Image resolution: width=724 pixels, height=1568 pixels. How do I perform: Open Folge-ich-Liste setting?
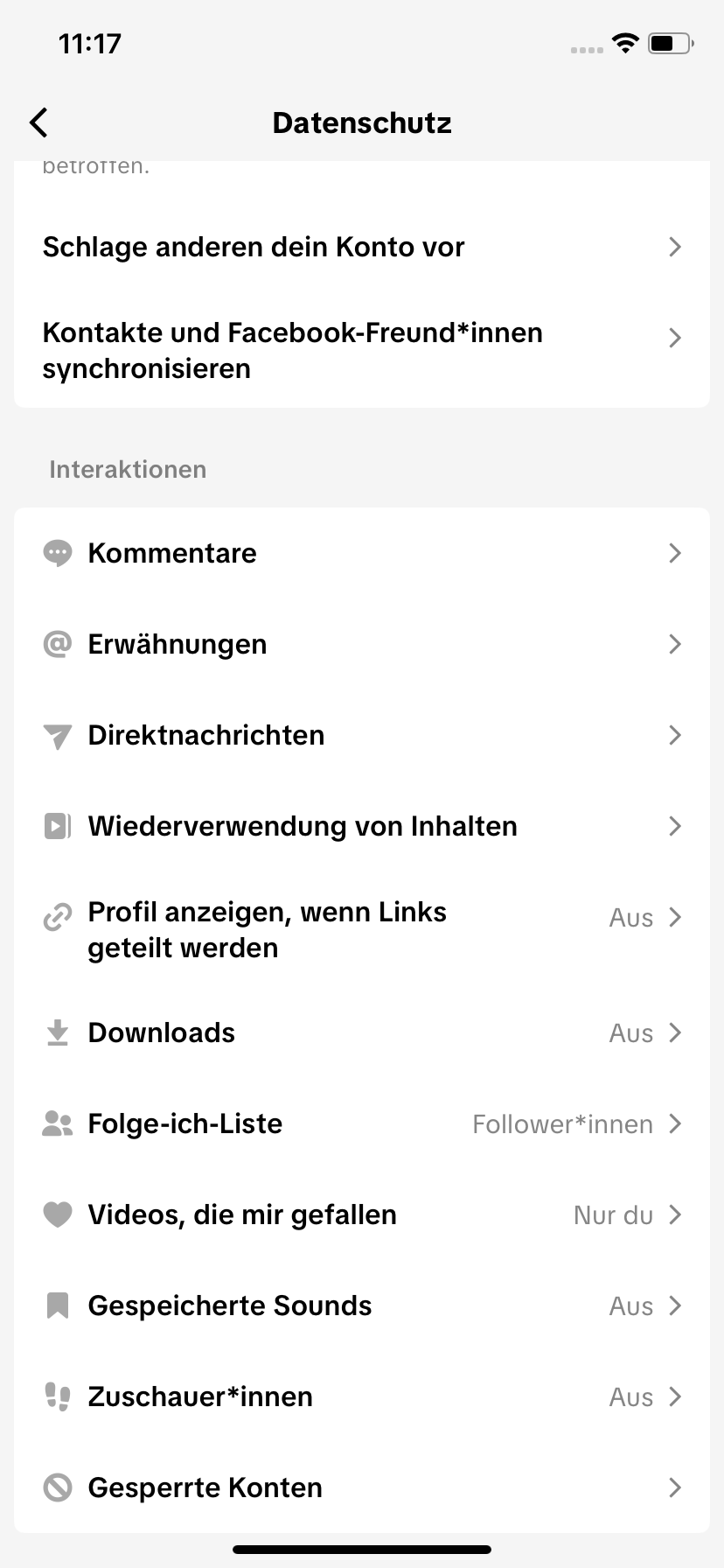point(362,1123)
